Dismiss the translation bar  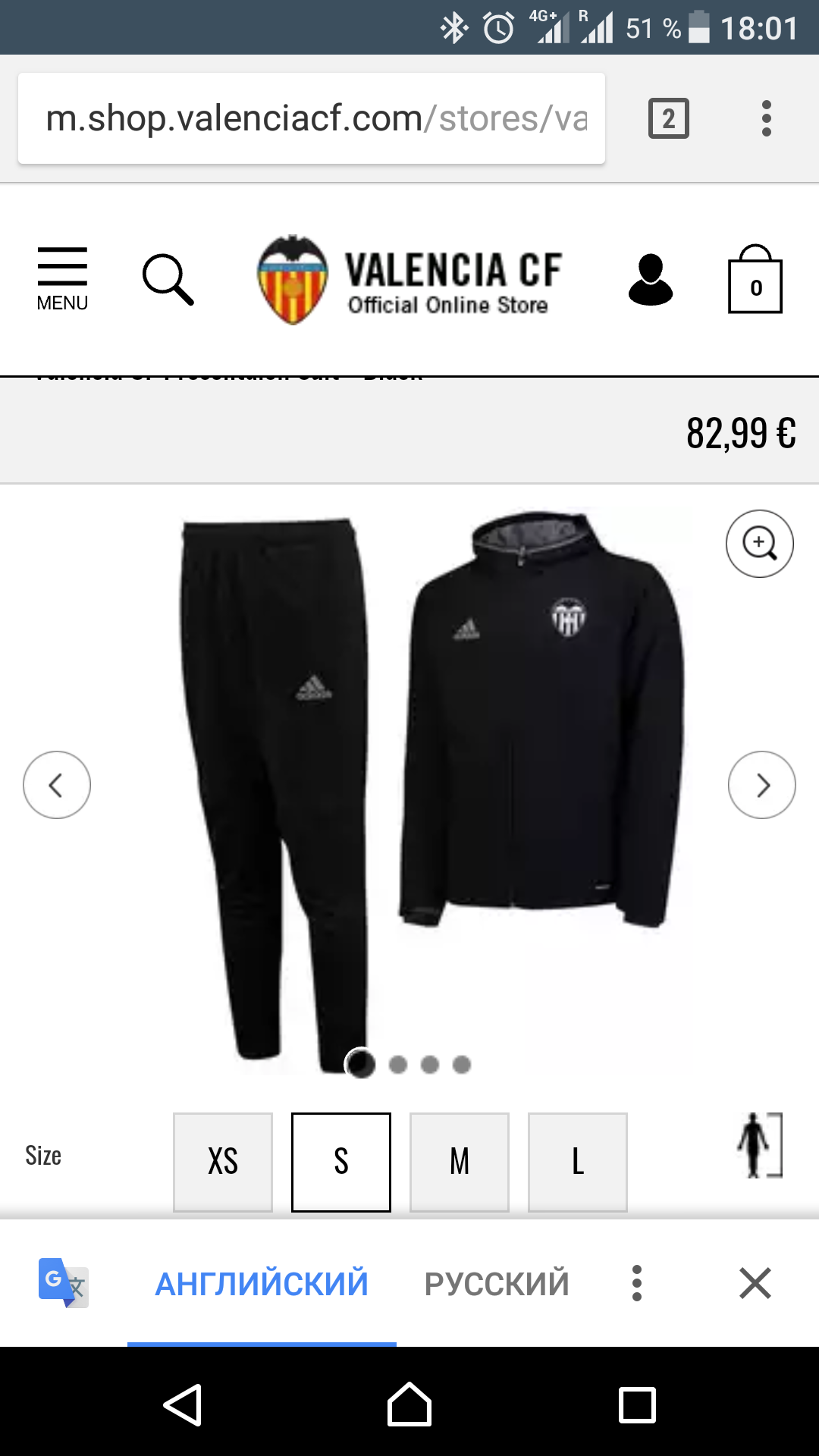pyautogui.click(x=755, y=1284)
